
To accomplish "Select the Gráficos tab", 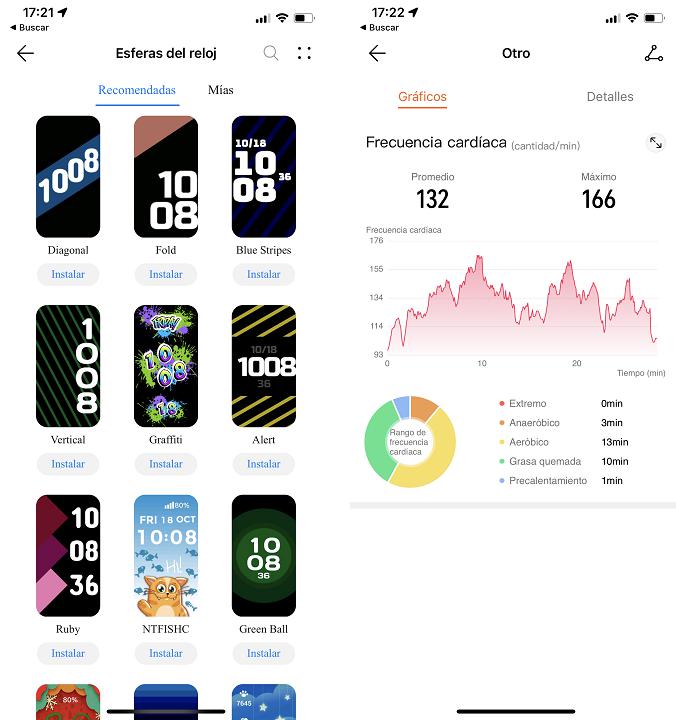I will pyautogui.click(x=422, y=97).
